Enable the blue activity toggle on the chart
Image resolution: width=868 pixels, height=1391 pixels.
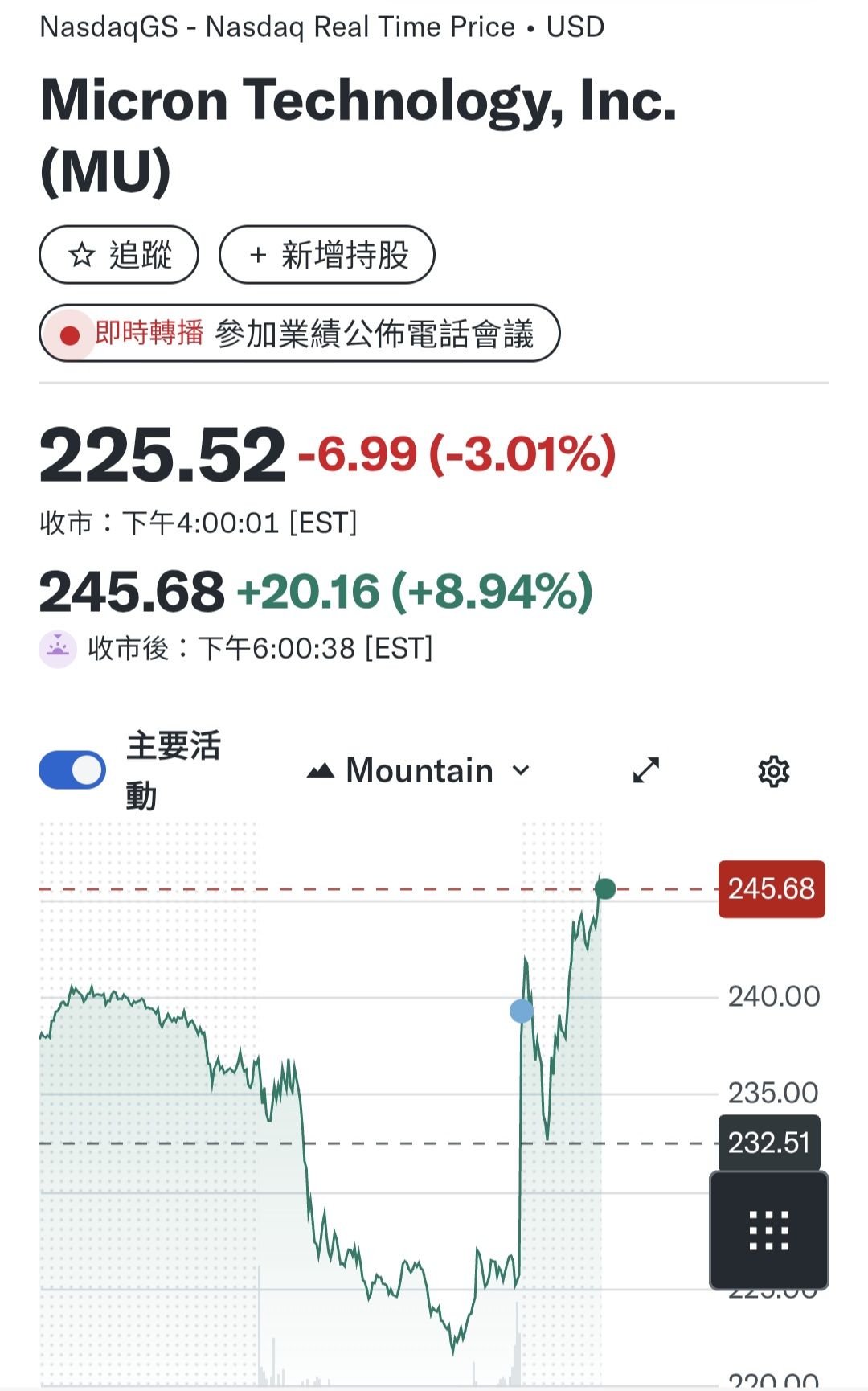[72, 769]
